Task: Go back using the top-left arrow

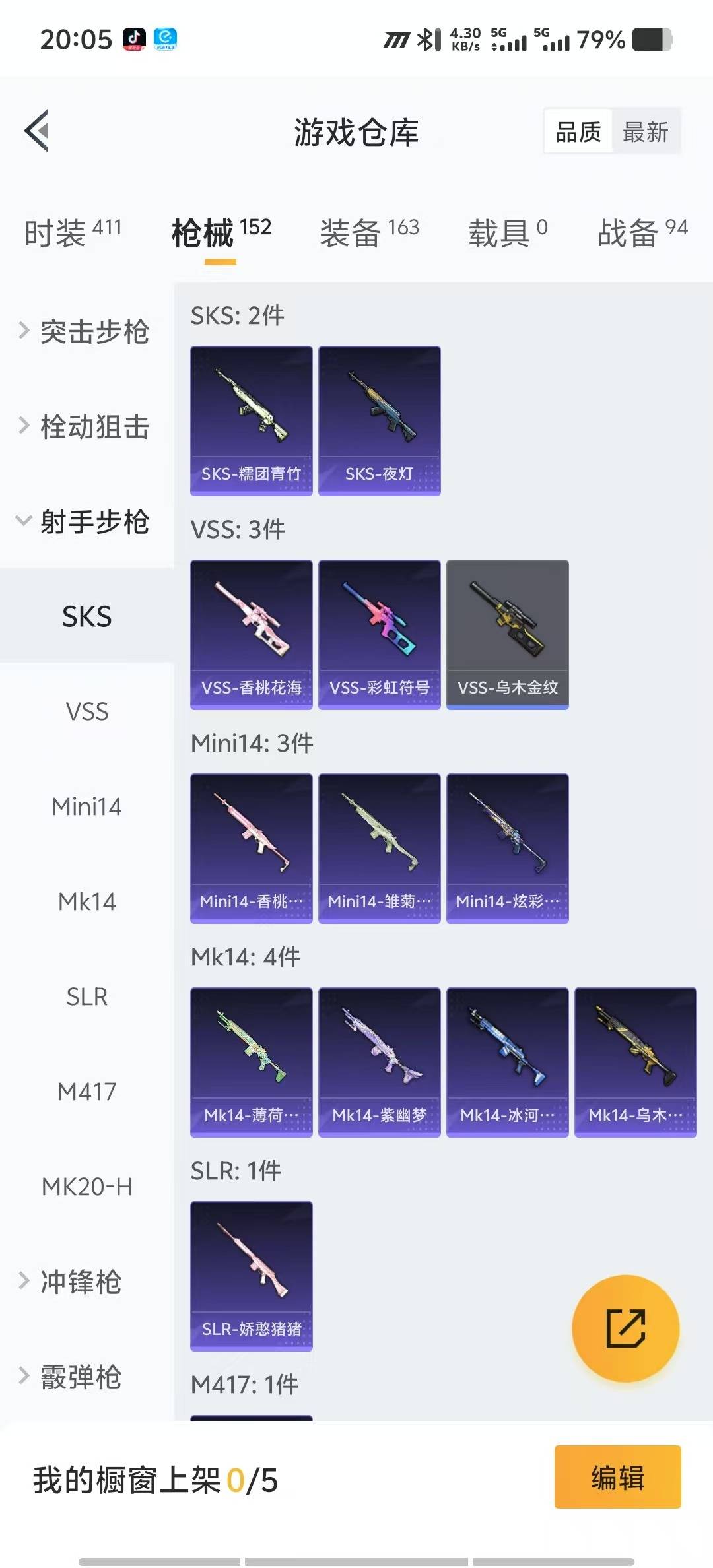Action: (37, 131)
